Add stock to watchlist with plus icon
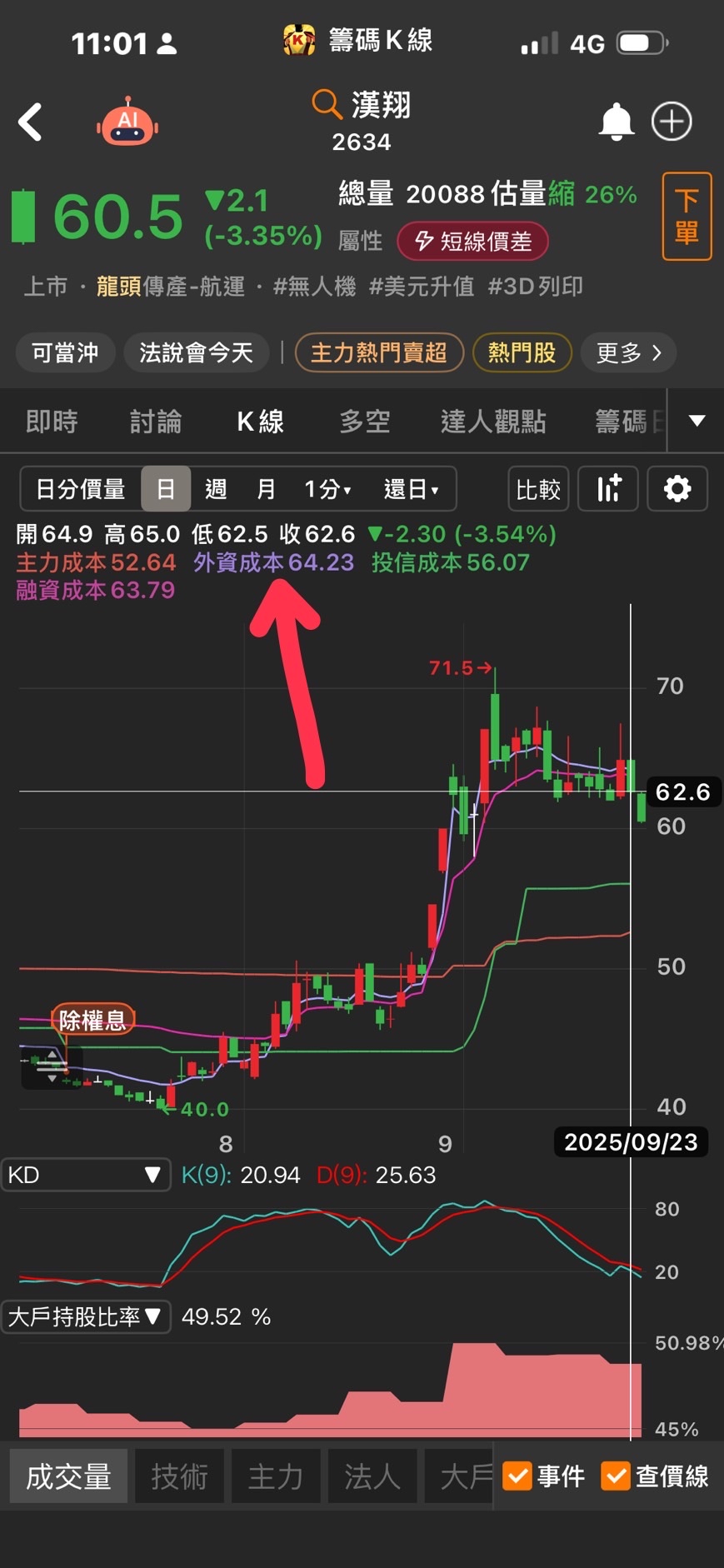 point(672,122)
